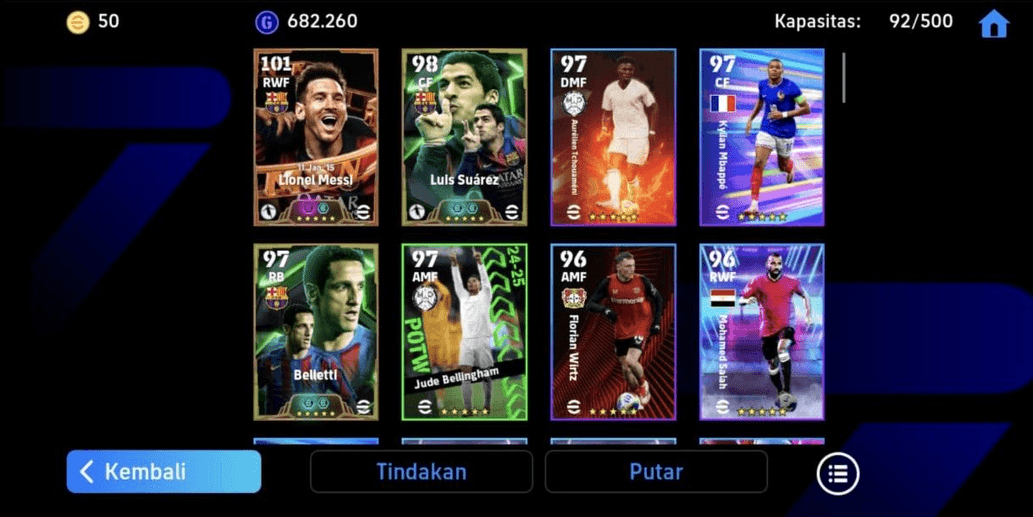Tap the Putar button

tap(656, 471)
